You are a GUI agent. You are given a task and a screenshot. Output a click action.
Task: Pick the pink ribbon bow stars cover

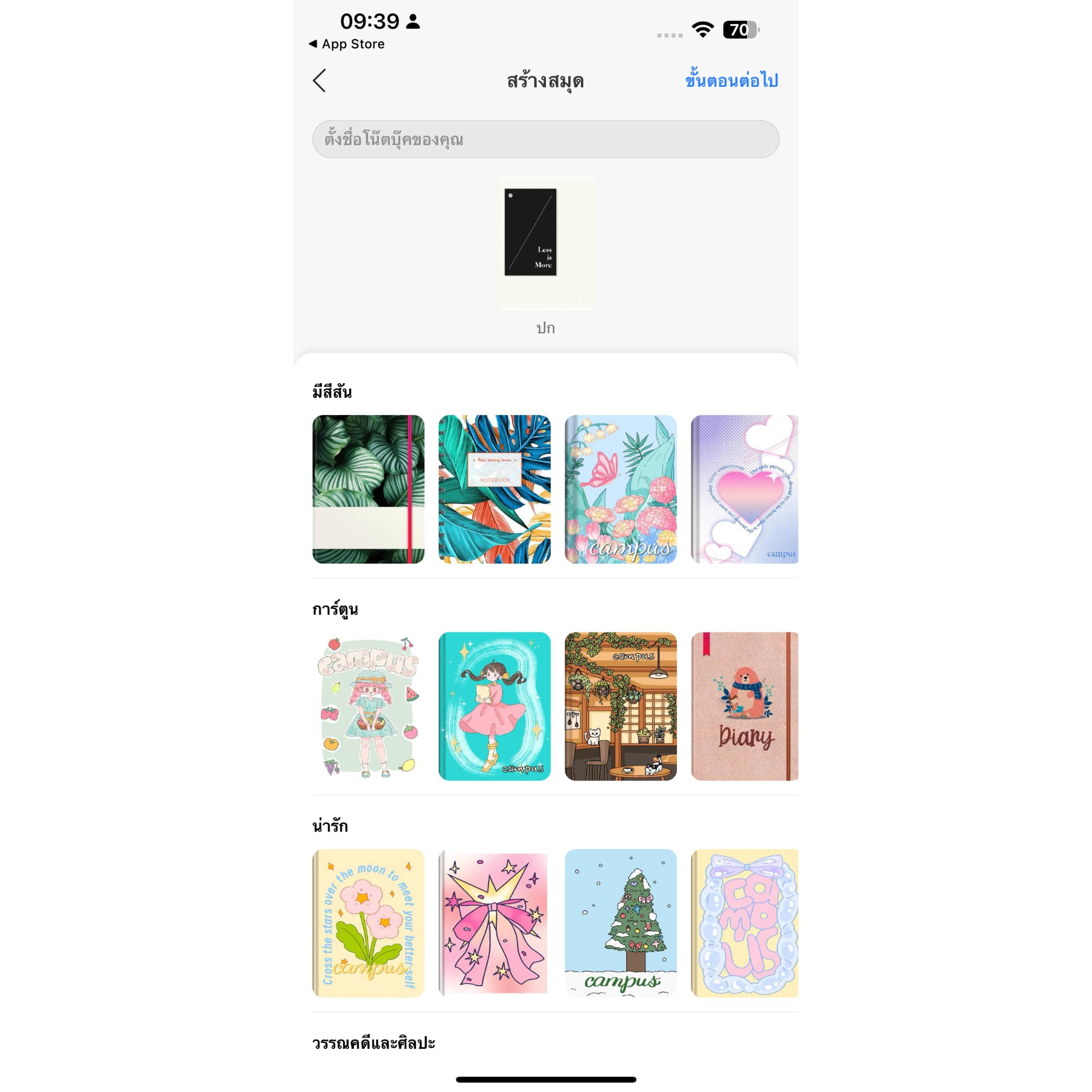(494, 923)
